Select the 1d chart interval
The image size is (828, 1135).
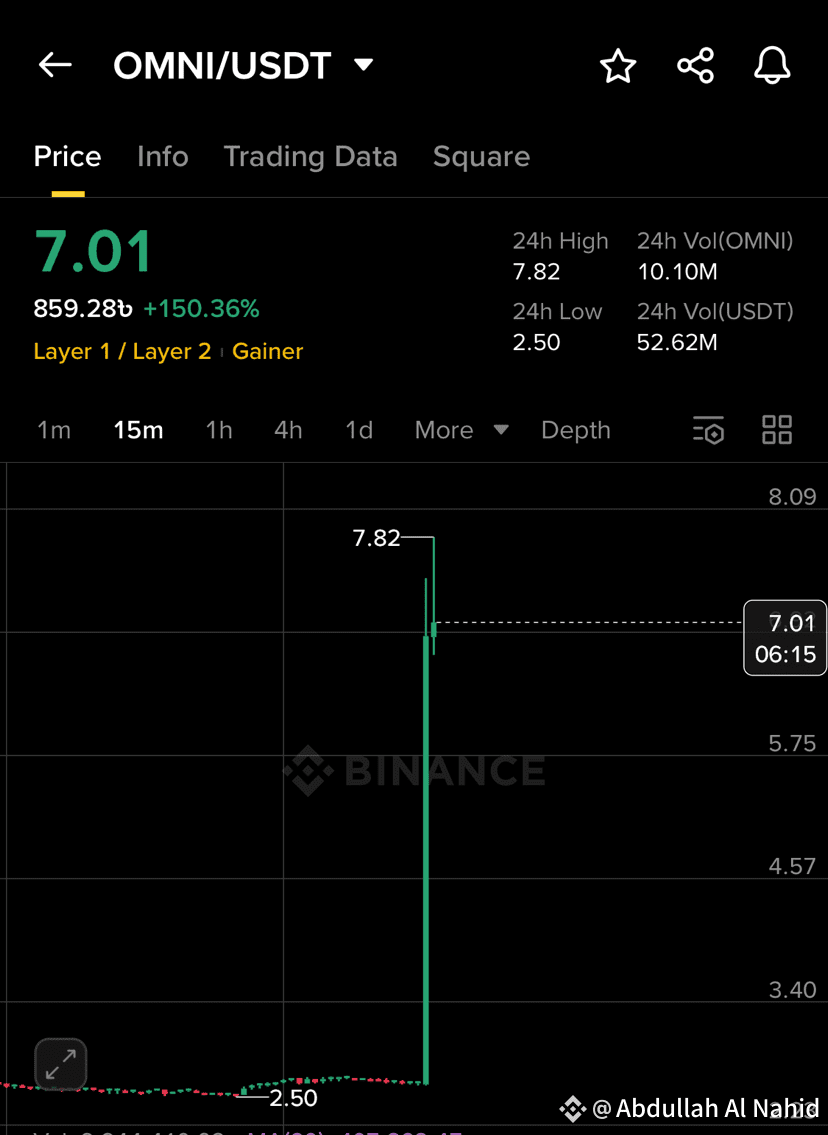coord(359,430)
